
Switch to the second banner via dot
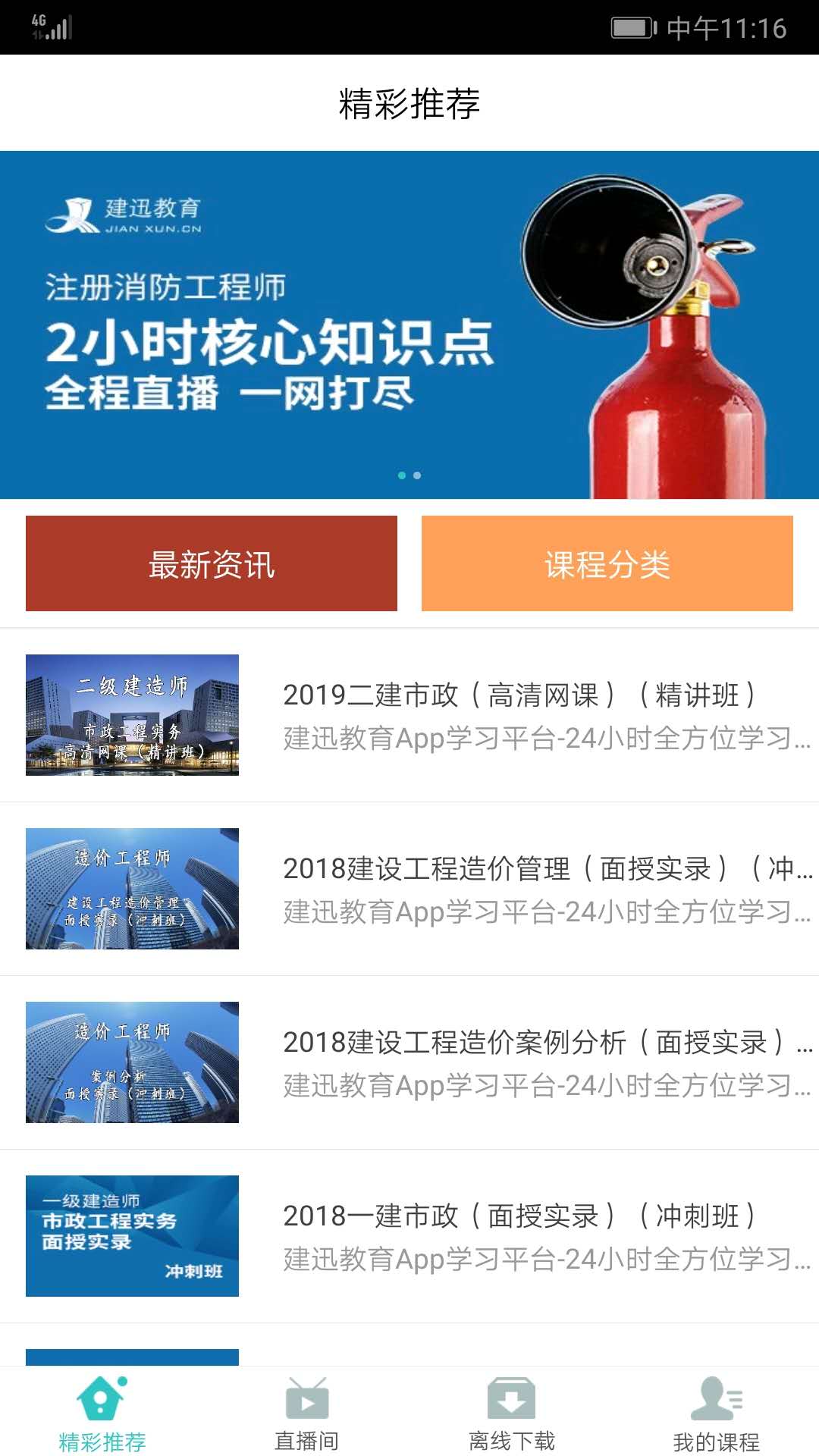tap(416, 476)
